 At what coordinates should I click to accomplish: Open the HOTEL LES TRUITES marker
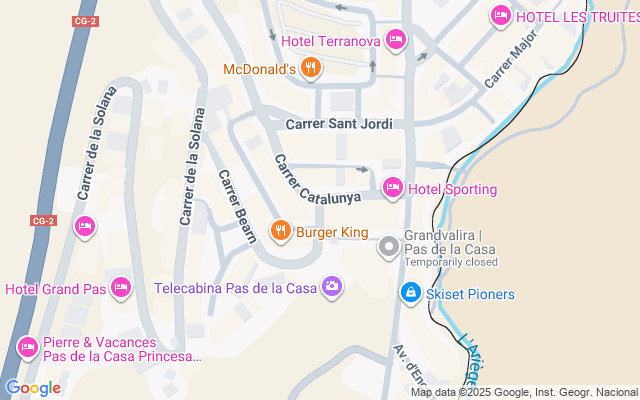pyautogui.click(x=500, y=16)
